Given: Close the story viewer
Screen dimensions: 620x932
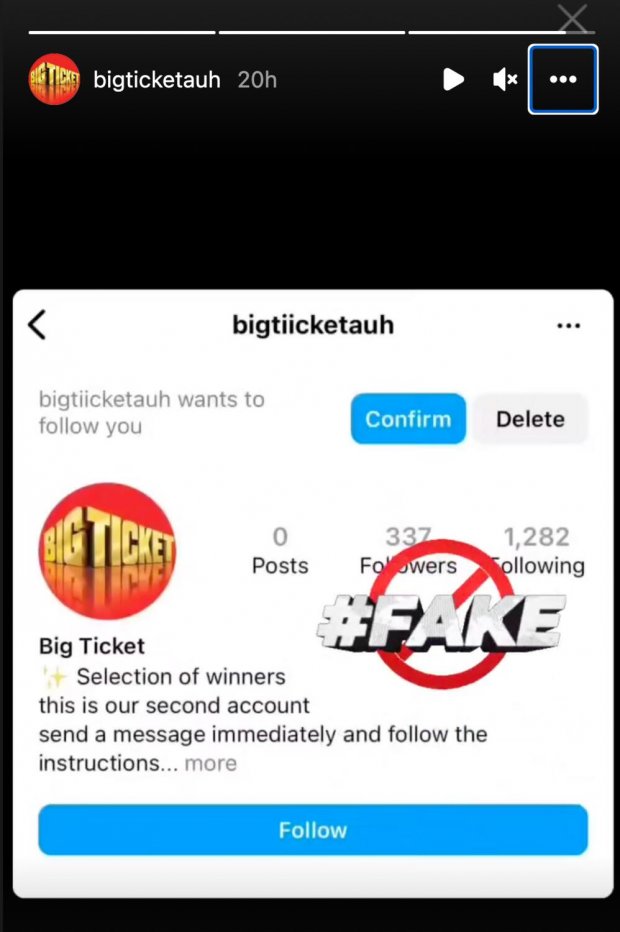Looking at the screenshot, I should (x=573, y=17).
